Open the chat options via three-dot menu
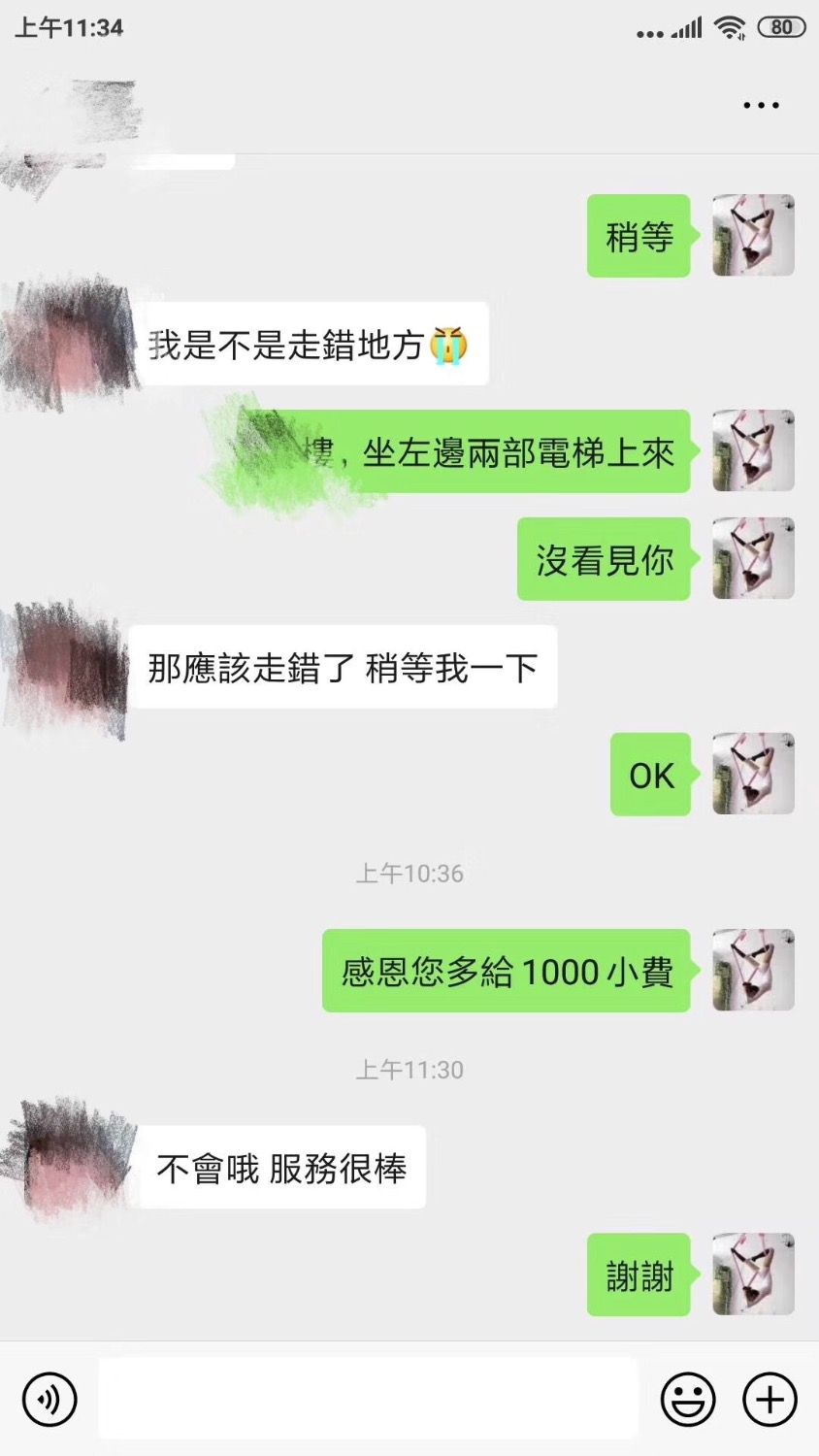This screenshot has height=1456, width=819. (761, 104)
